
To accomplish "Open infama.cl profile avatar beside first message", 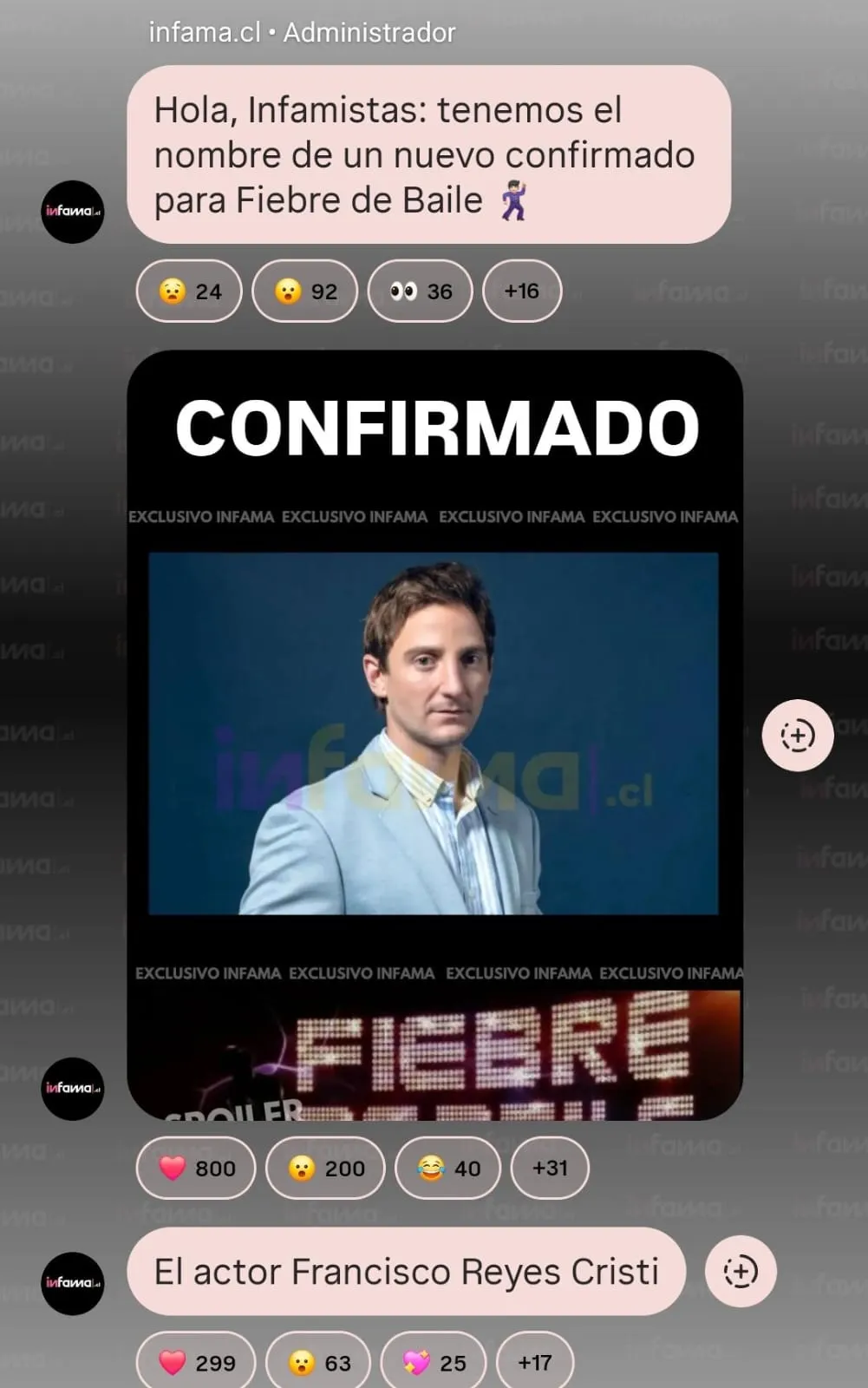I will tap(73, 212).
